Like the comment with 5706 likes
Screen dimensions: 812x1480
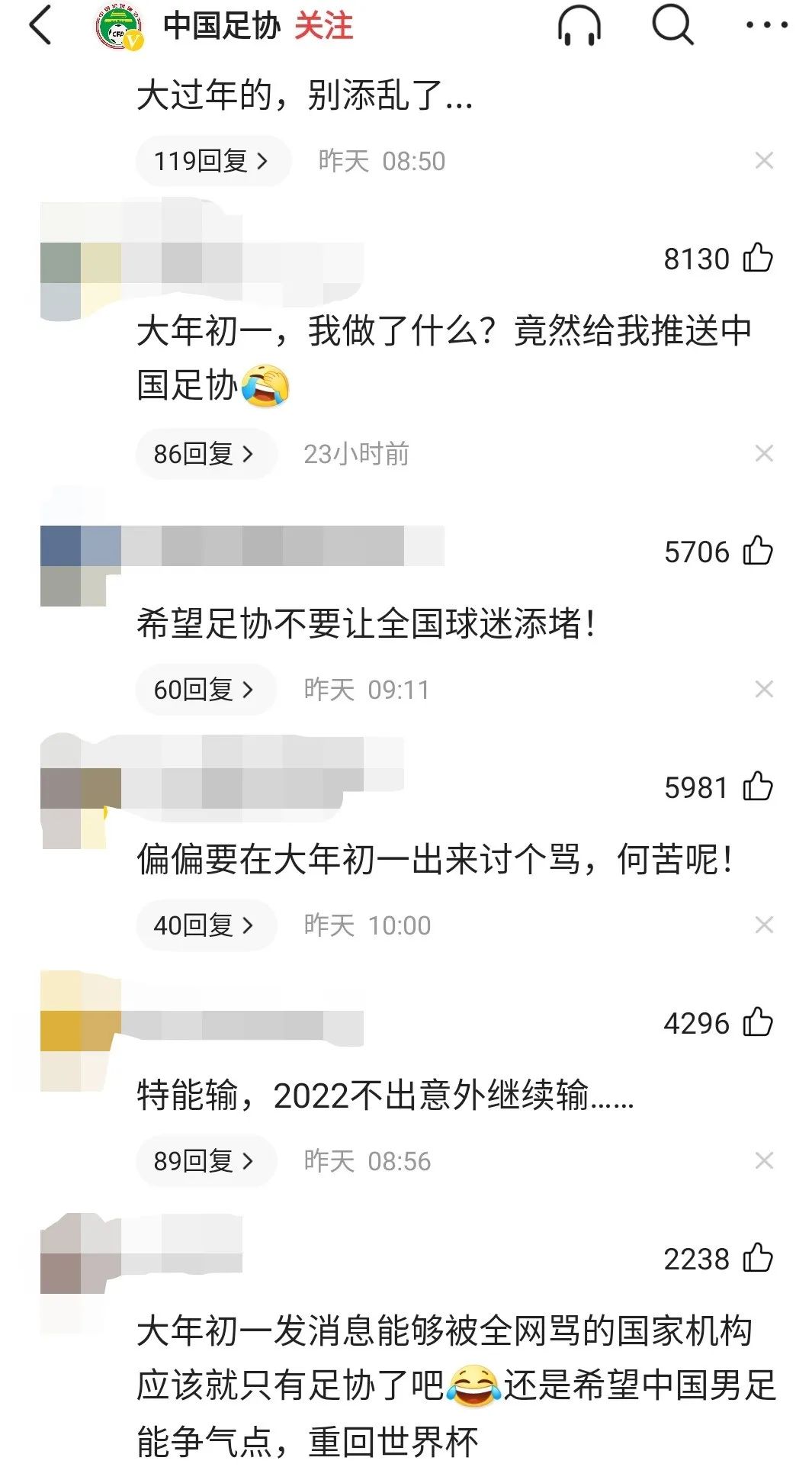tap(758, 551)
